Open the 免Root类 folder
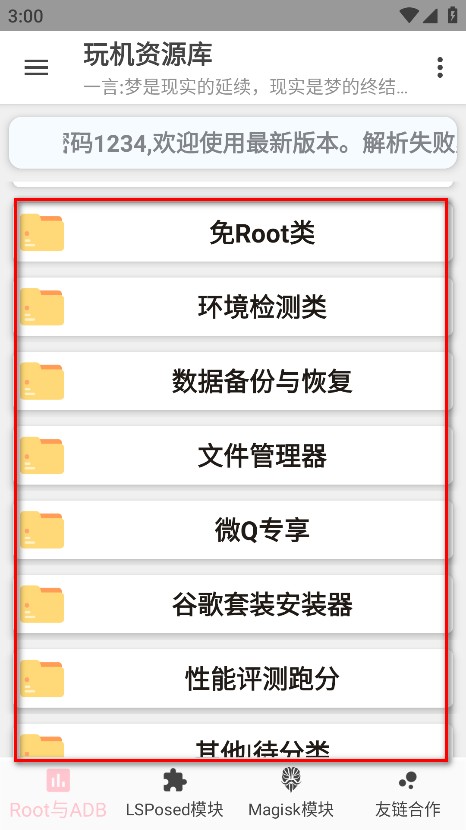 tap(233, 232)
